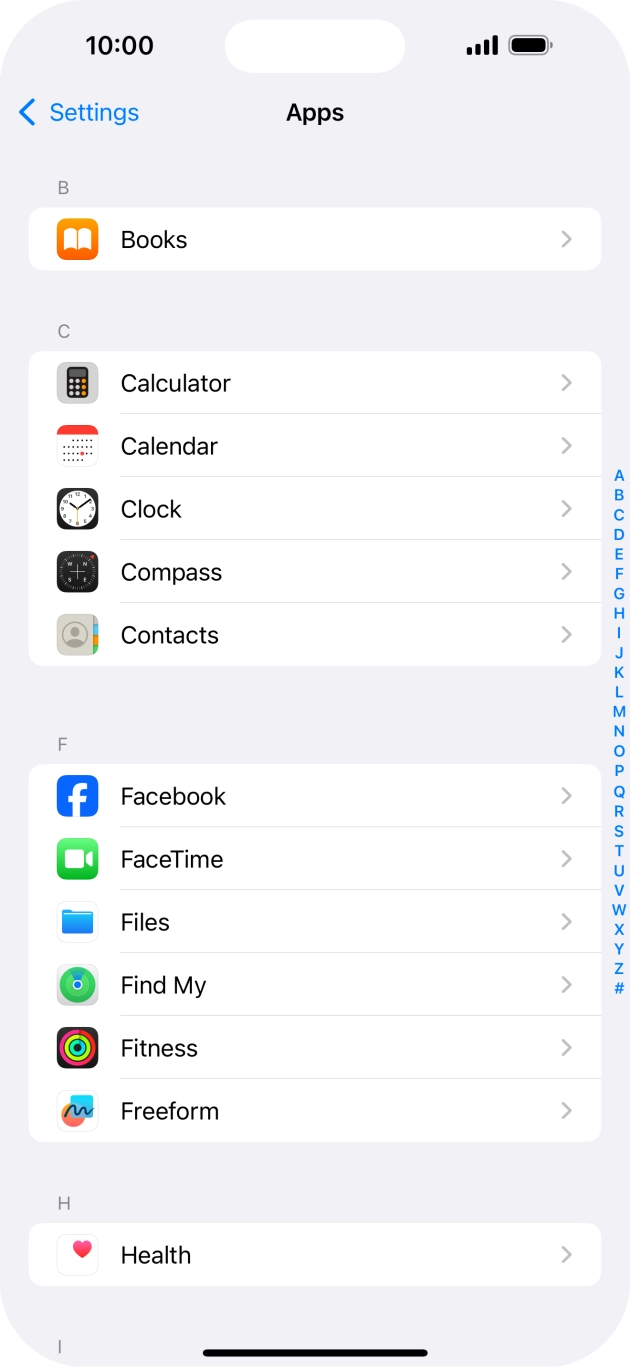Jump to letter M in index
630x1368 pixels.
tap(619, 712)
